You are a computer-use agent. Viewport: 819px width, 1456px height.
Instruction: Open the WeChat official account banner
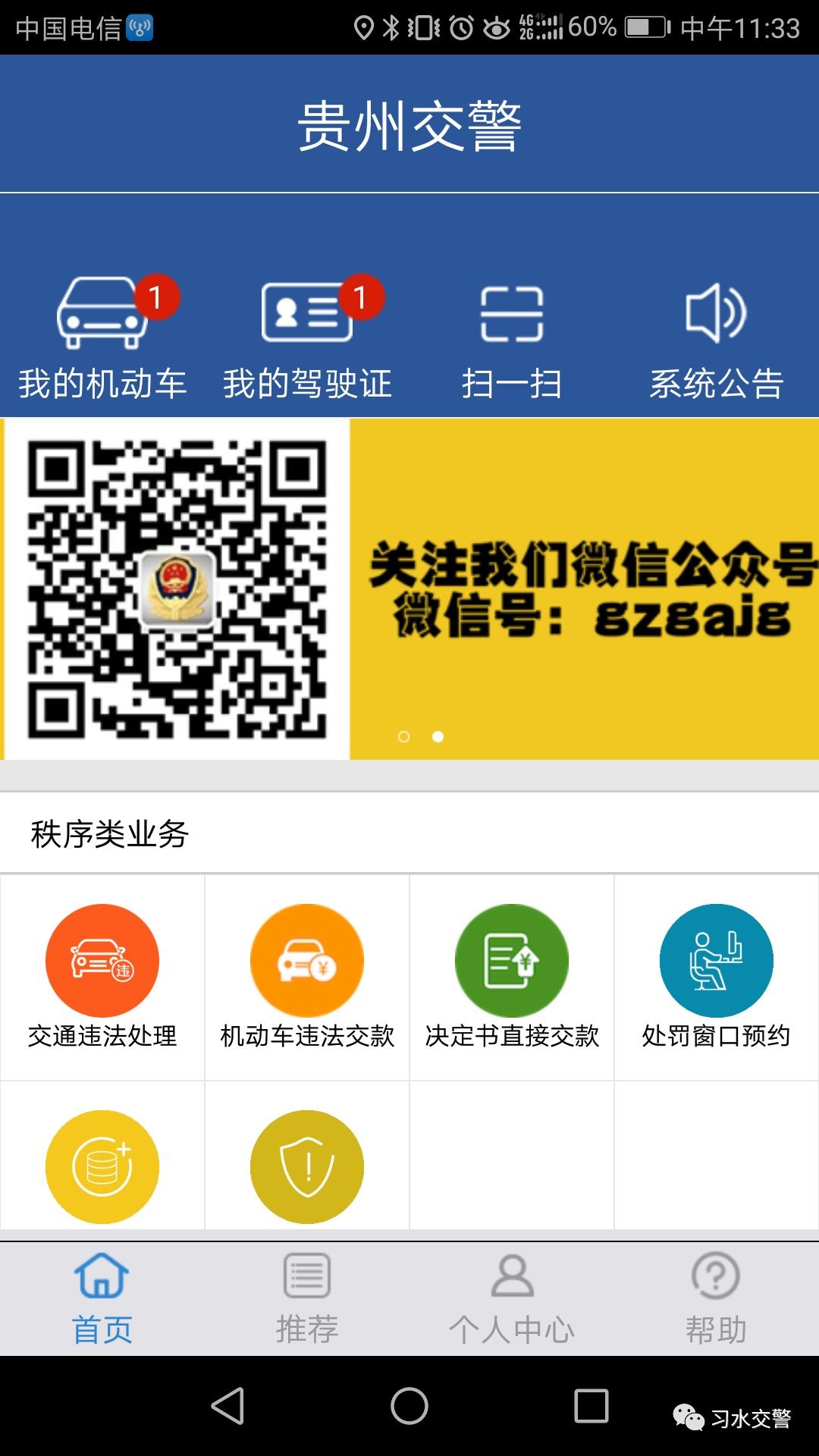tap(409, 589)
